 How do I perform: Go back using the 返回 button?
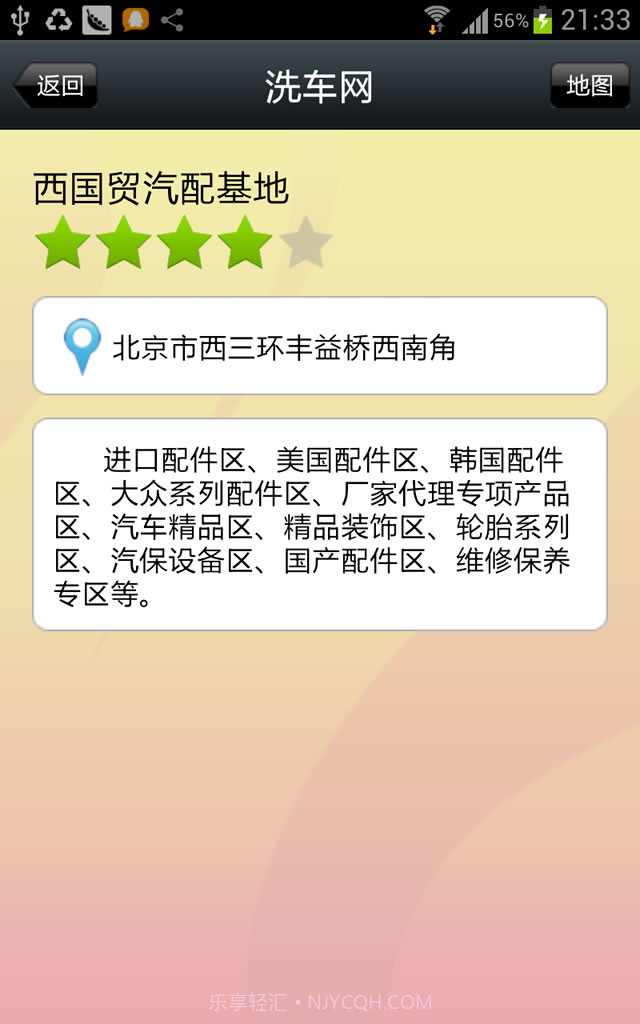click(x=56, y=86)
